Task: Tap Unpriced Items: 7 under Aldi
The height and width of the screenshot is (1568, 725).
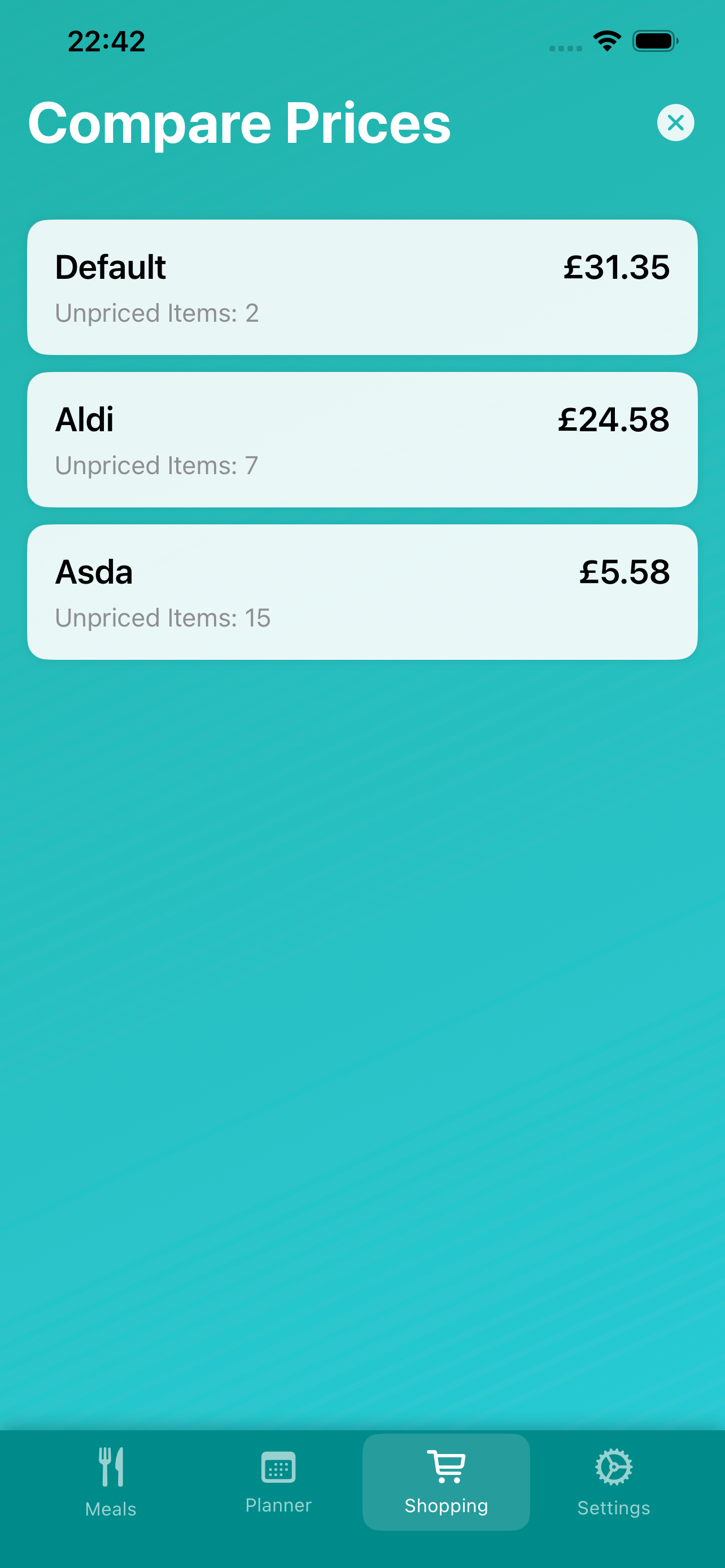Action: (157, 466)
